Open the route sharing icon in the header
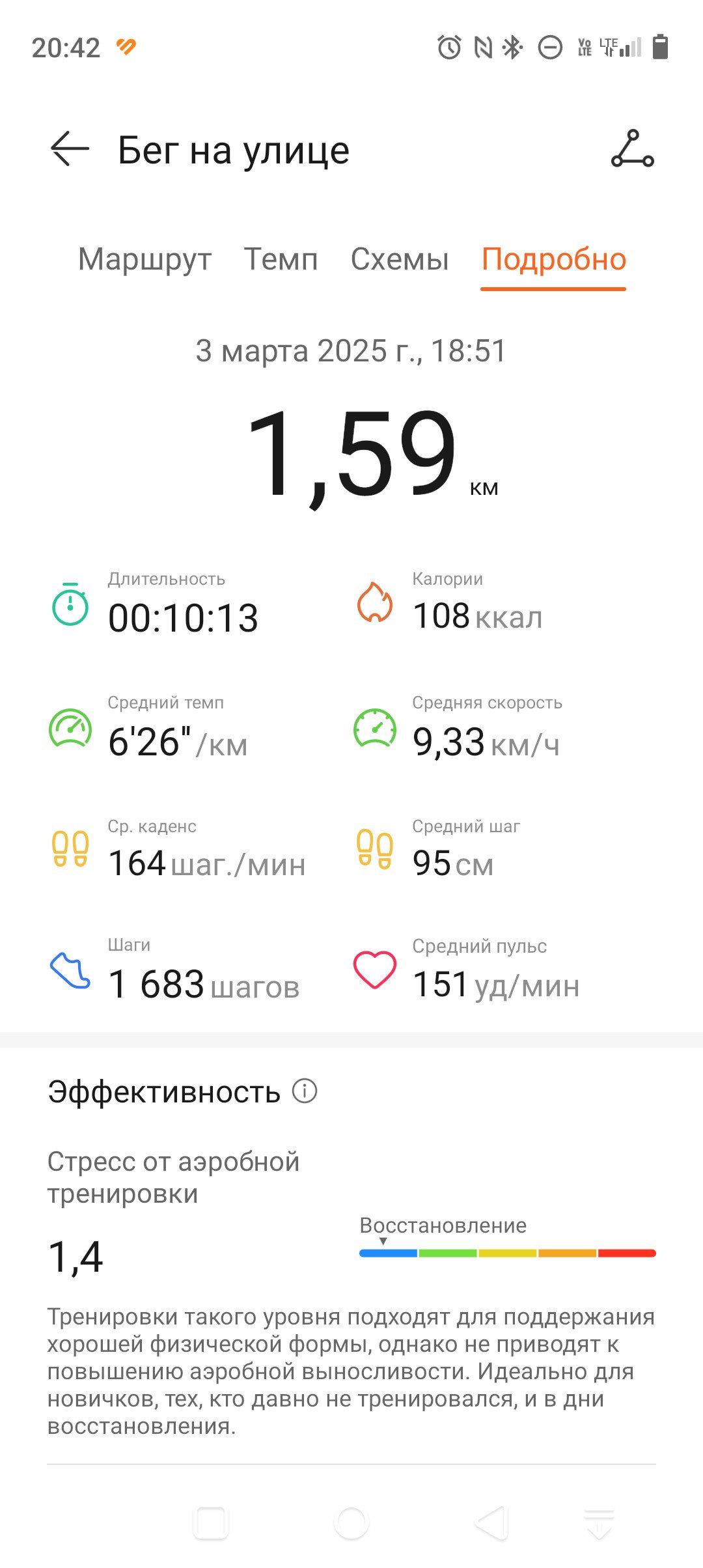The width and height of the screenshot is (703, 1568). 632,148
